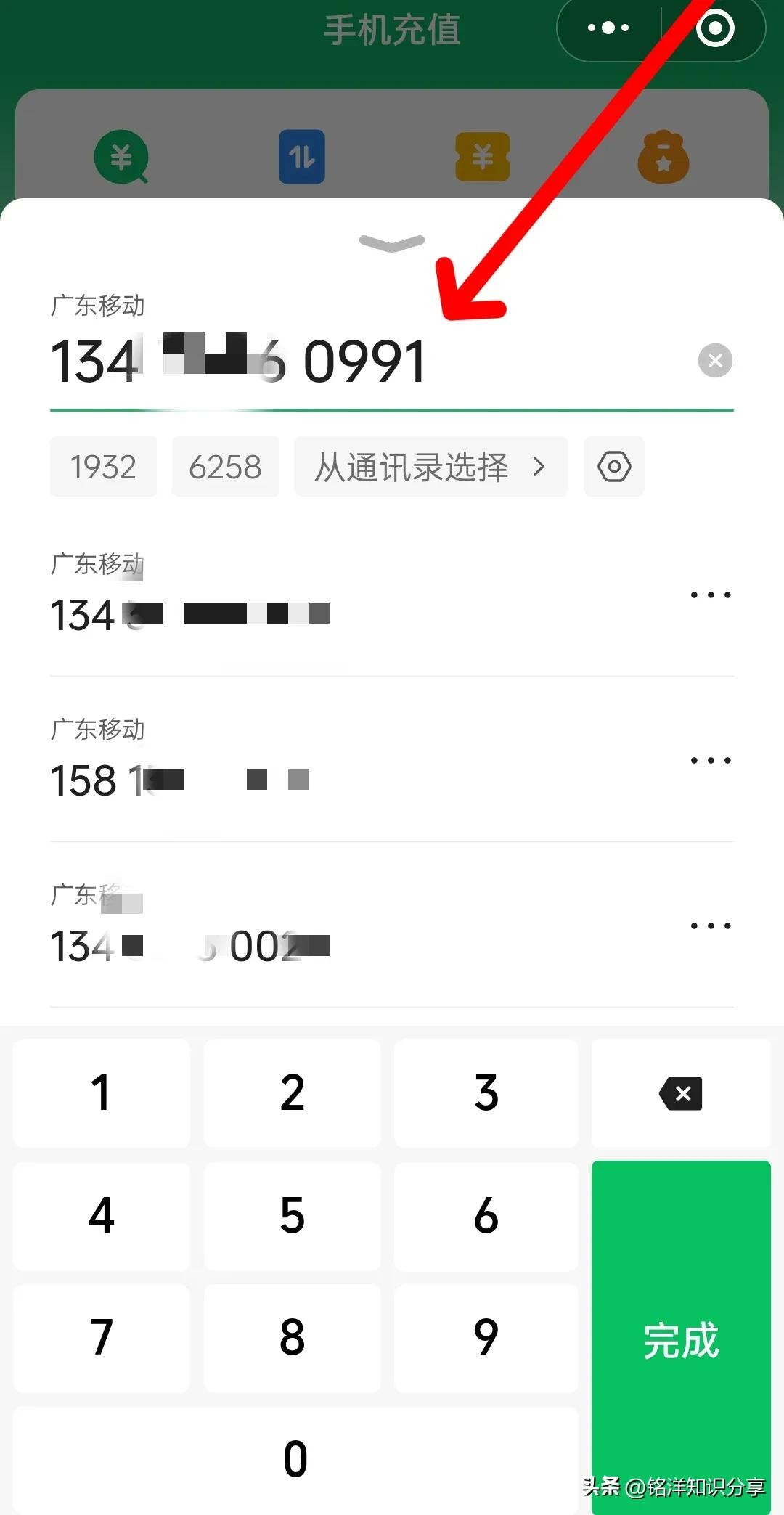Type digit 5 on the keypad

point(292,1216)
